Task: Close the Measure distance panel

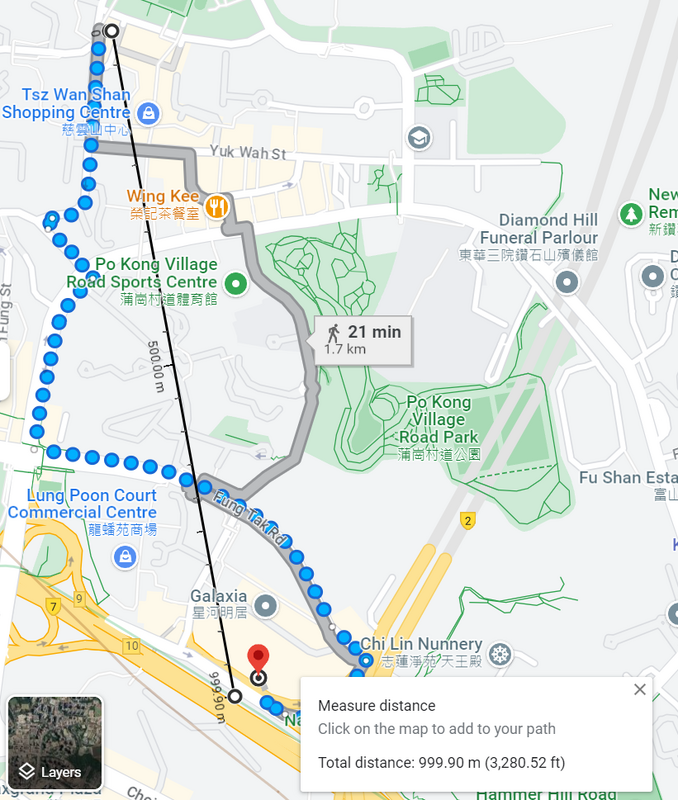Action: [x=640, y=690]
